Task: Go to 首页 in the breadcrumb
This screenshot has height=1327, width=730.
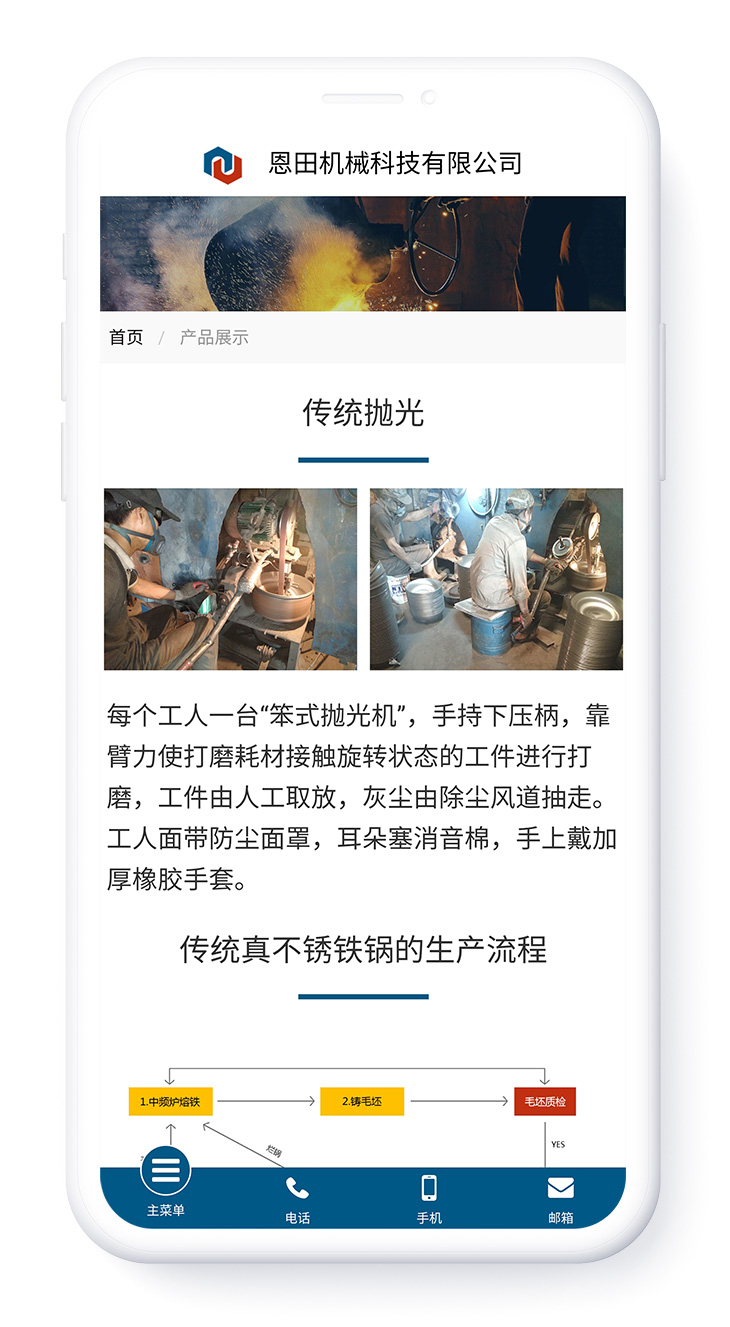Action: coord(126,338)
